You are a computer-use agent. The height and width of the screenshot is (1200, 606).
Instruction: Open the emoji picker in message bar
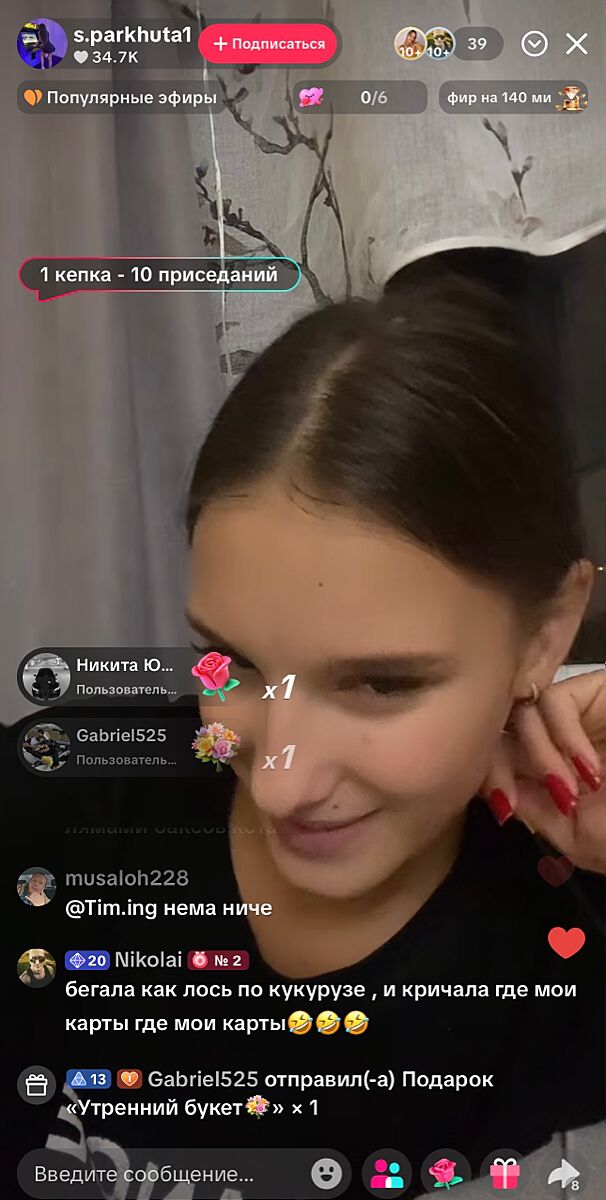[x=325, y=1173]
